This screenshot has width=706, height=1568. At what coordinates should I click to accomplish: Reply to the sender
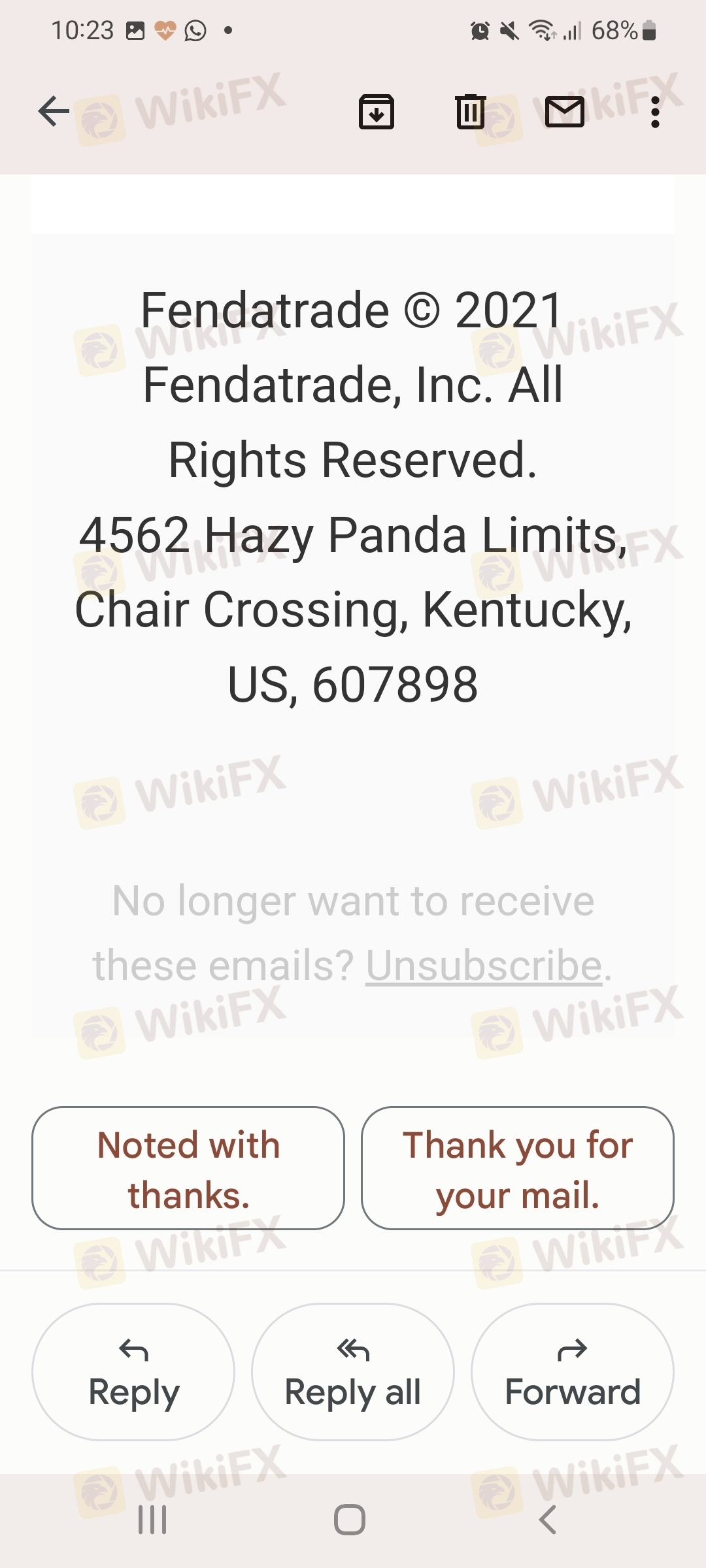coord(133,1372)
